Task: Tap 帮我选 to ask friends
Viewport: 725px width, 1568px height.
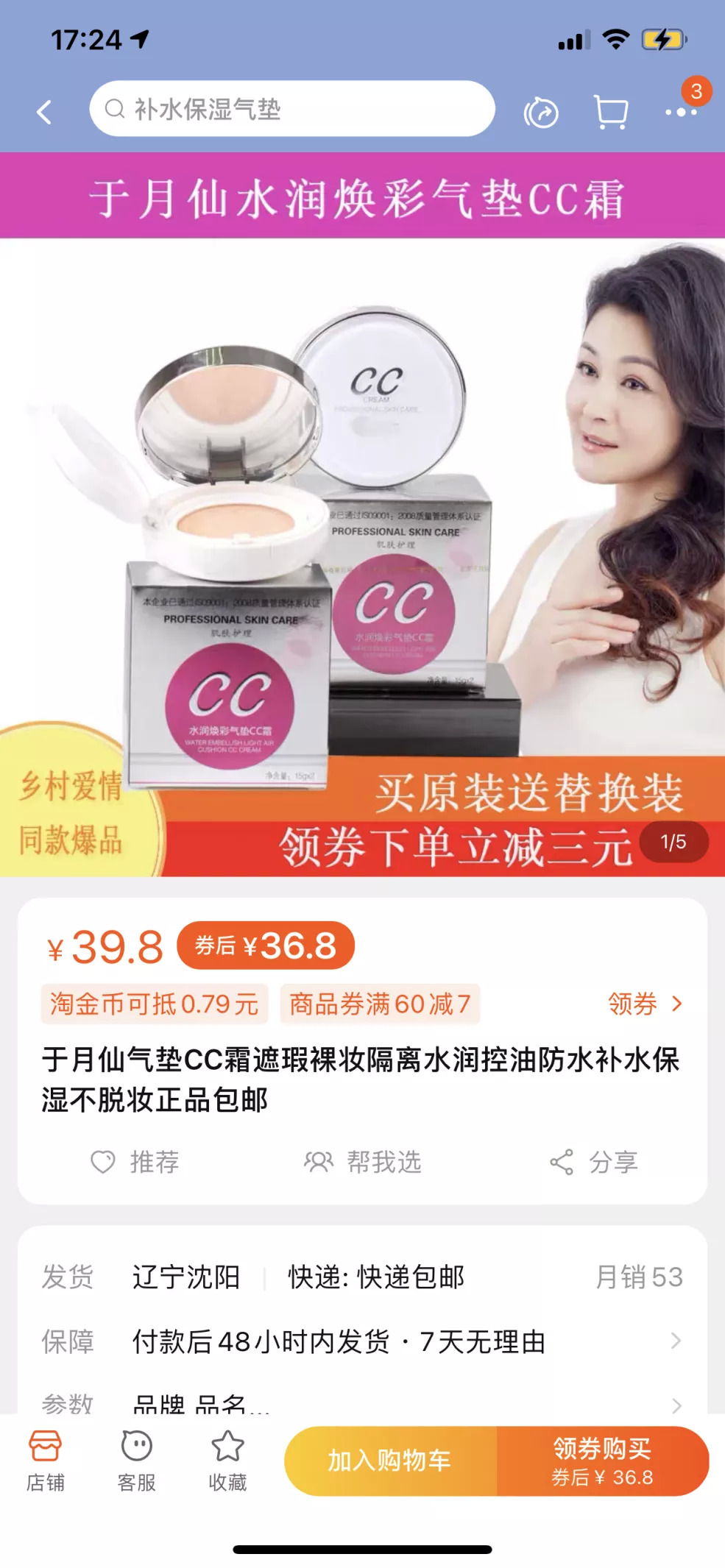Action: [x=362, y=1162]
